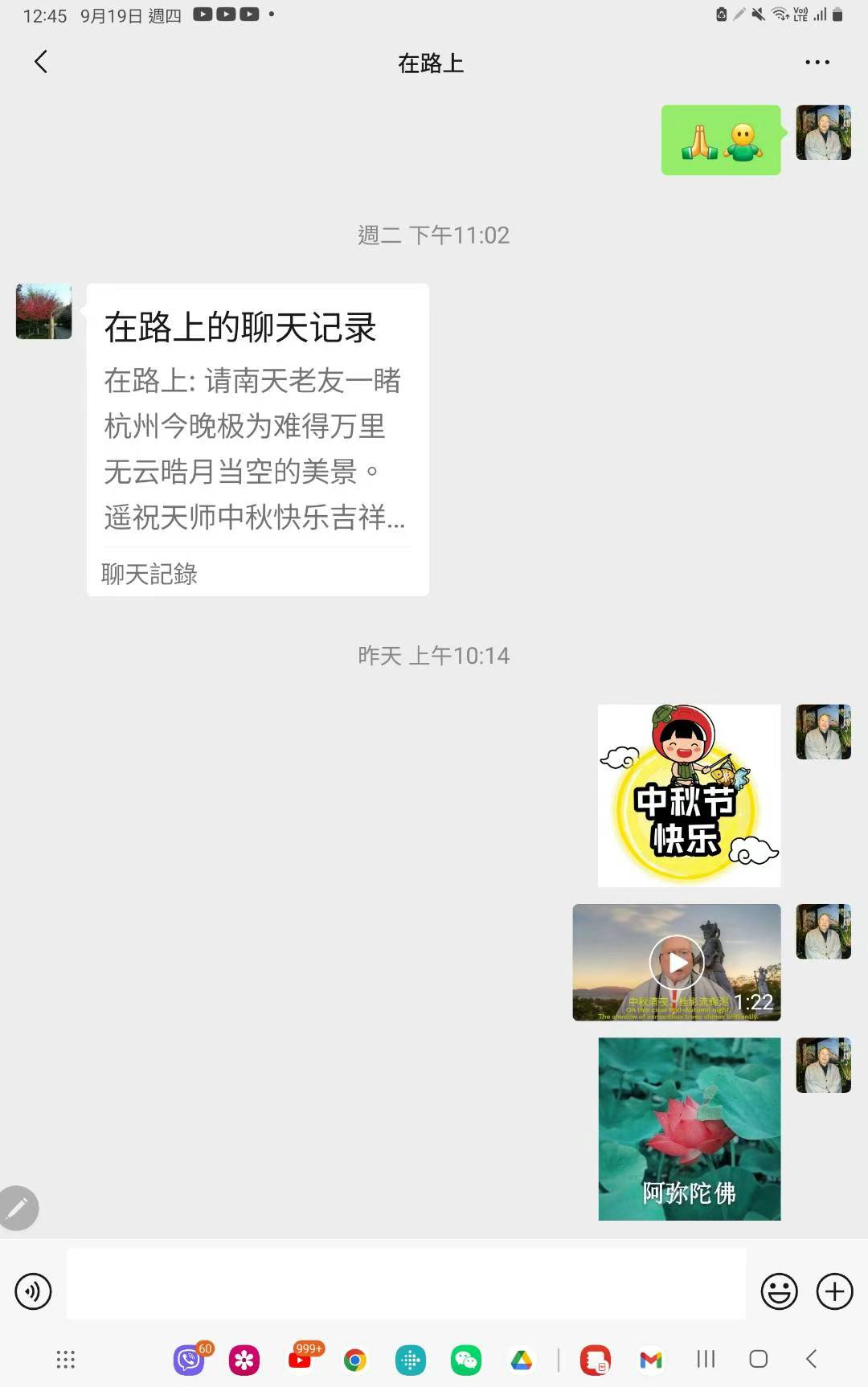868x1387 pixels.
Task: Open the 在路上的聊天记录 forwarded chat card
Action: coord(257,439)
